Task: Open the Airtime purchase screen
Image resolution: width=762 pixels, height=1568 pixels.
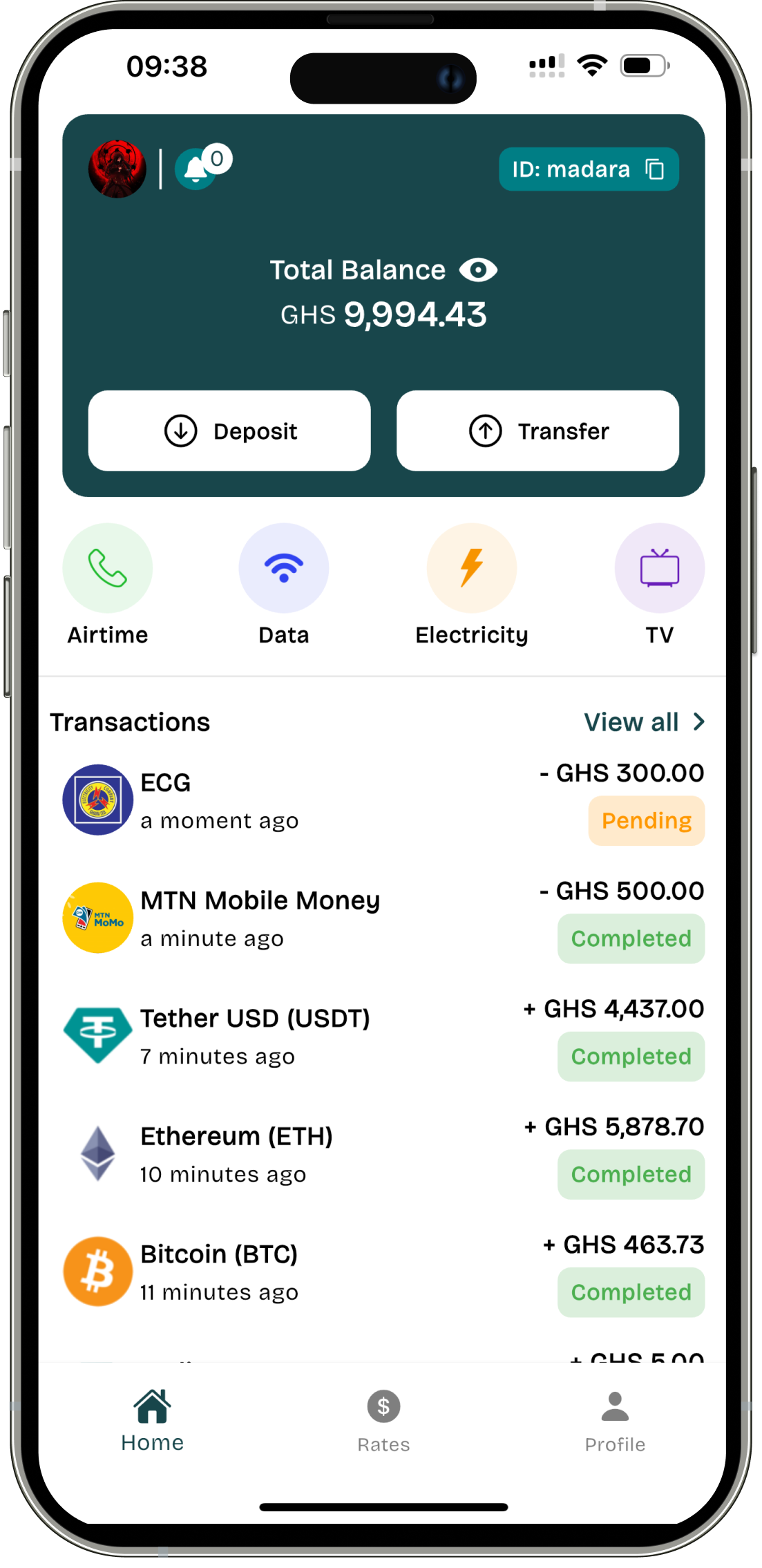Action: tap(107, 567)
